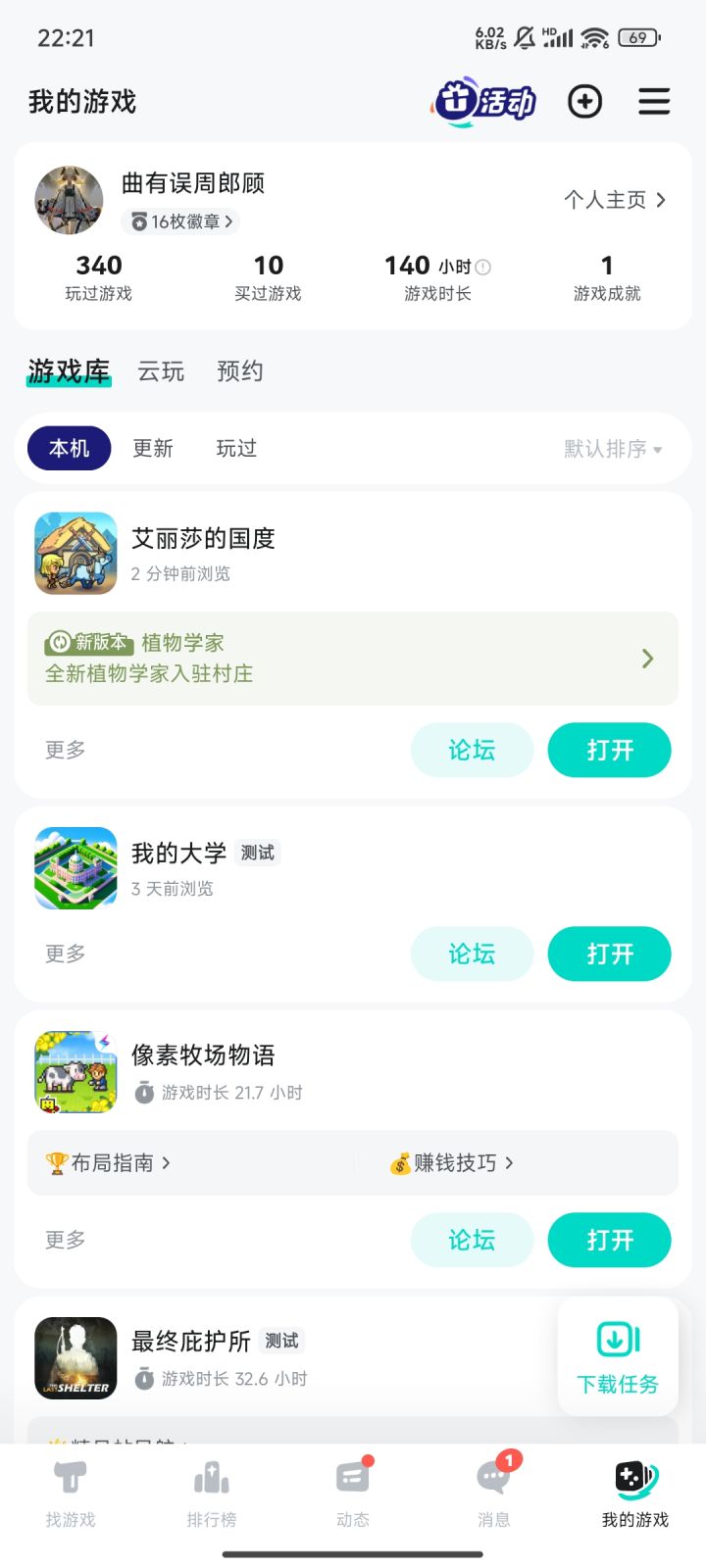Open 赚钱技巧 tips link
The width and height of the screenshot is (706, 1568).
[453, 1163]
